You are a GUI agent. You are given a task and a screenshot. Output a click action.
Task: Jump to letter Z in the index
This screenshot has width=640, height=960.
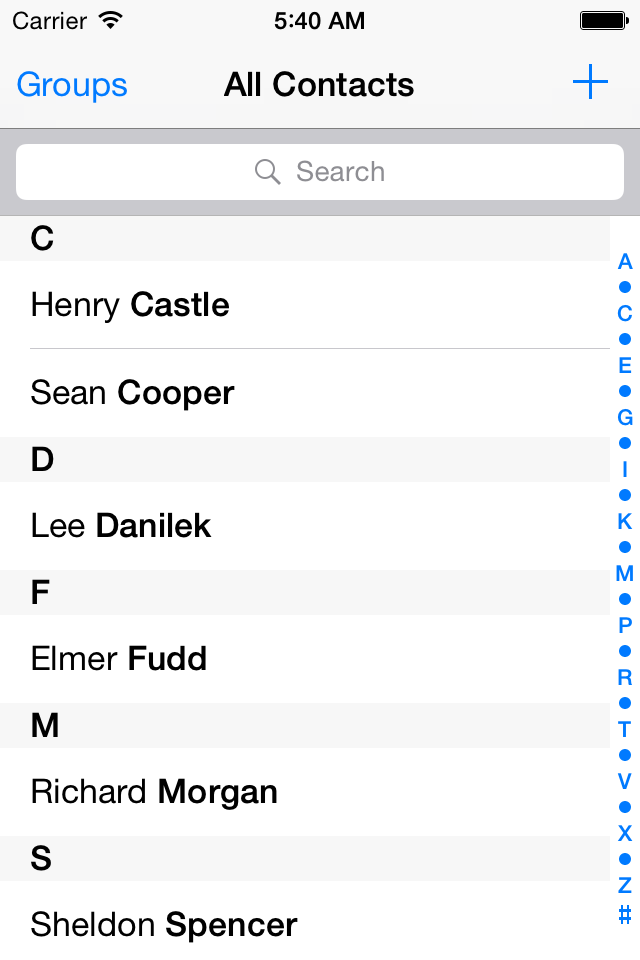click(624, 885)
